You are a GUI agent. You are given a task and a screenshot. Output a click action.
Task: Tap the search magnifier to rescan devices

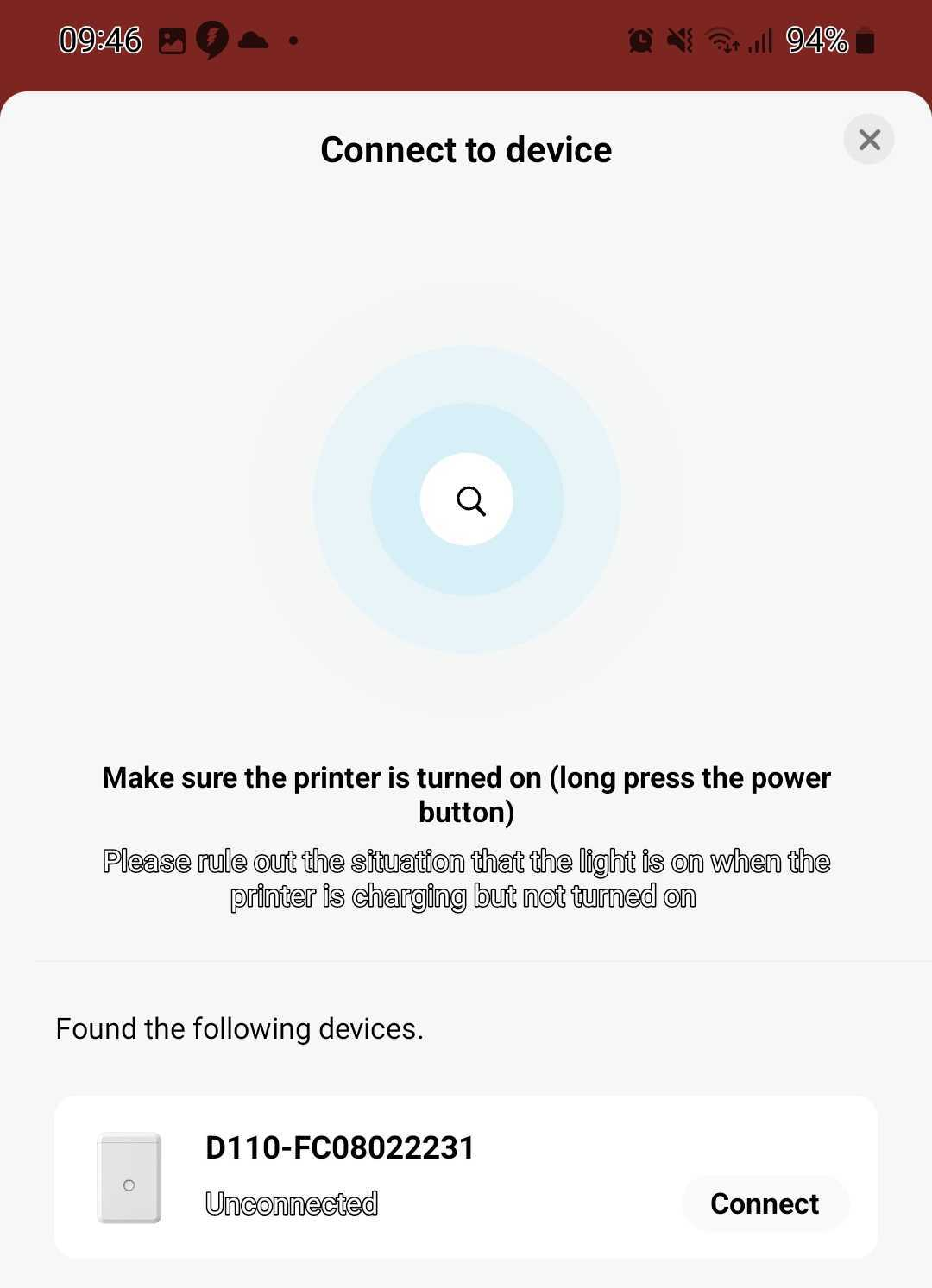467,499
